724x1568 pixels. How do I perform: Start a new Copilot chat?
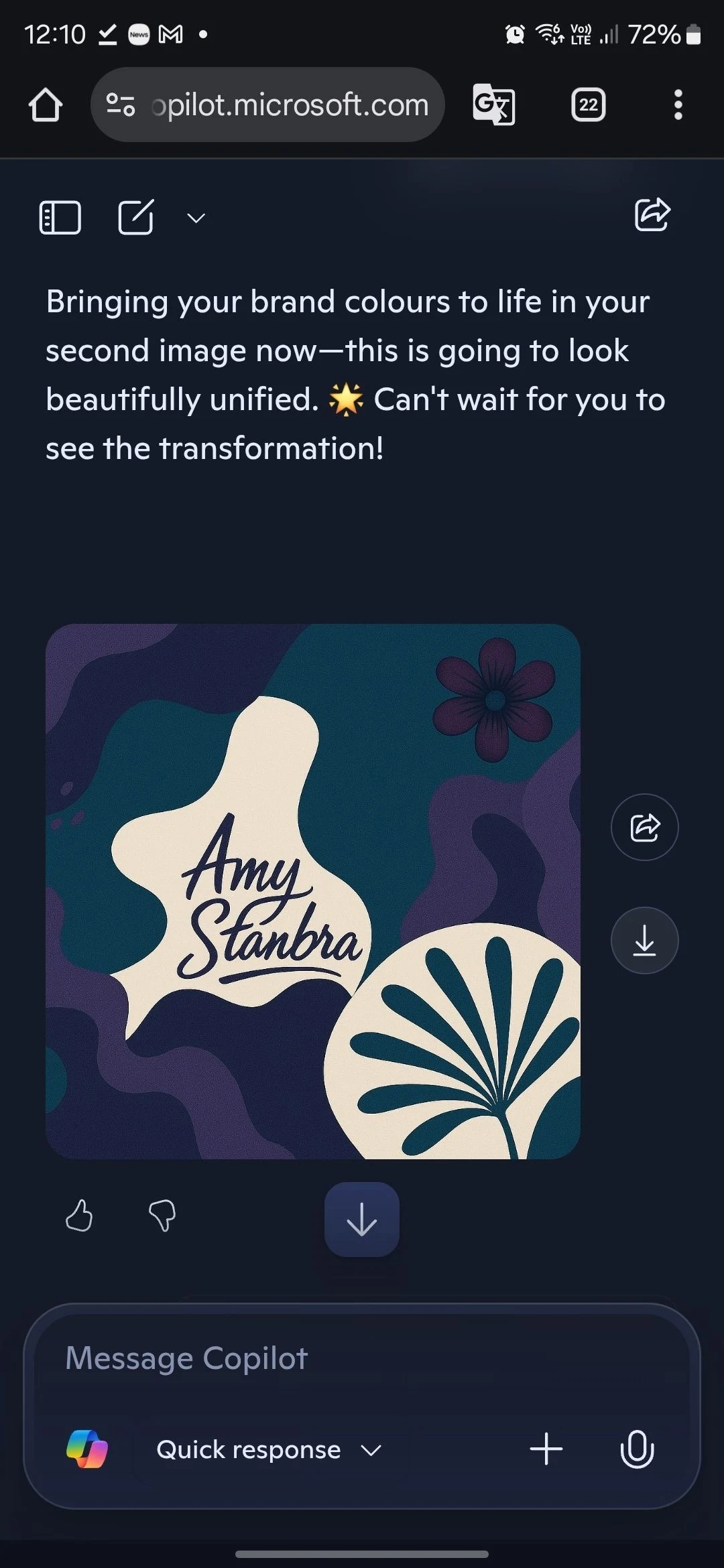point(136,217)
